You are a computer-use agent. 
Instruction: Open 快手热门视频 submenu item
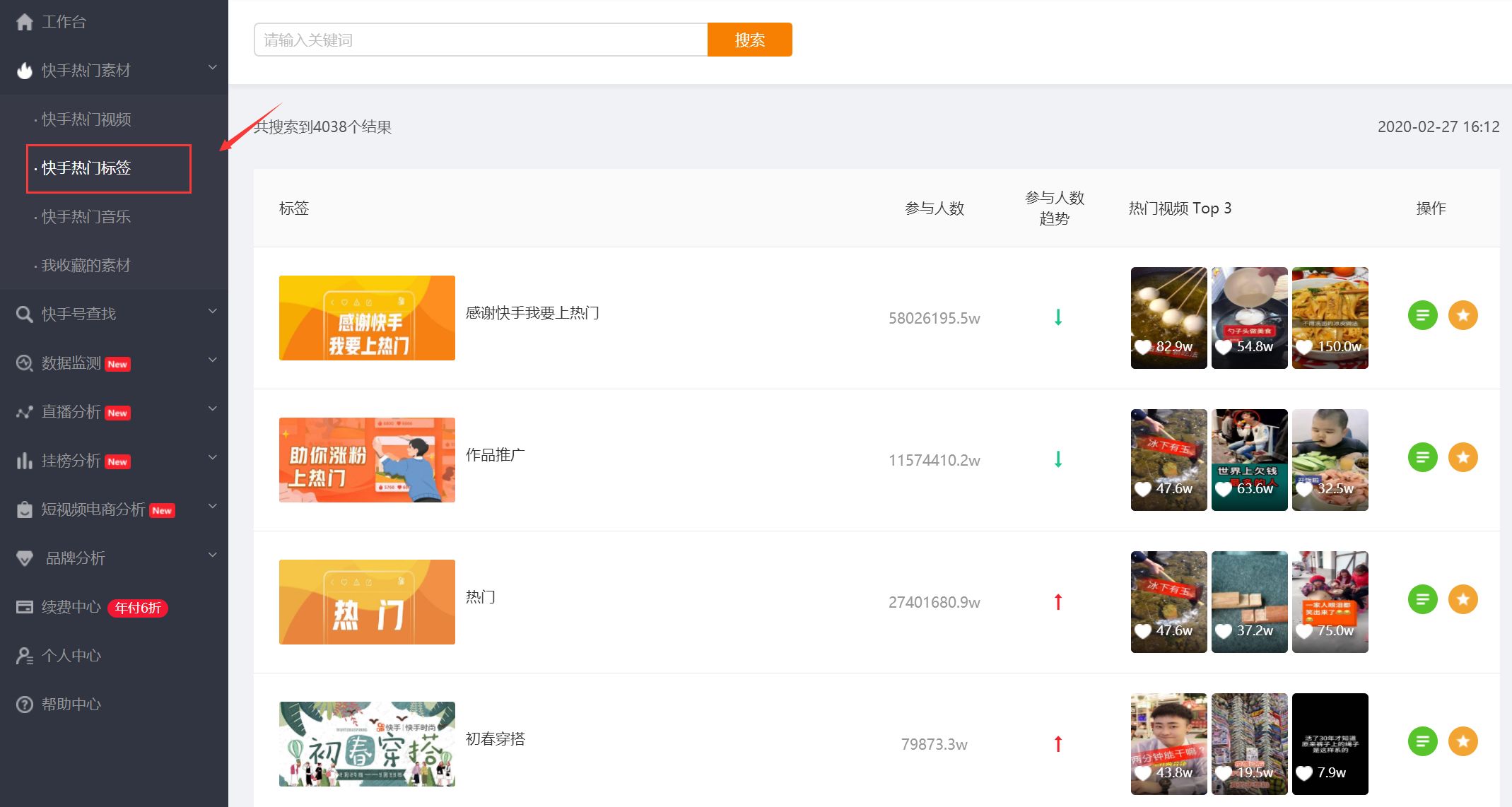[x=86, y=119]
